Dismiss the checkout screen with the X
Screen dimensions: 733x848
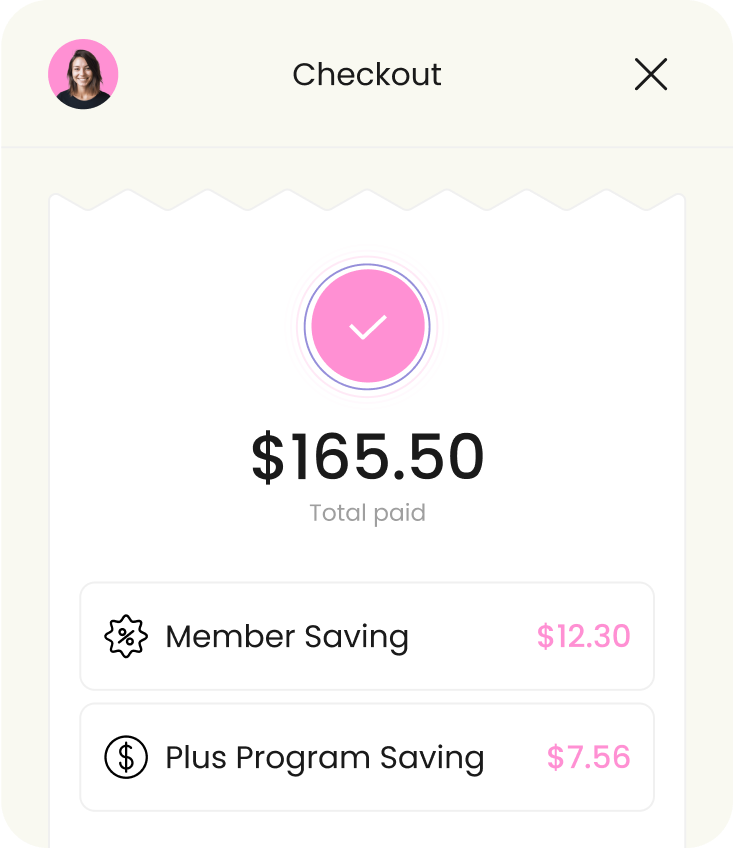point(652,74)
